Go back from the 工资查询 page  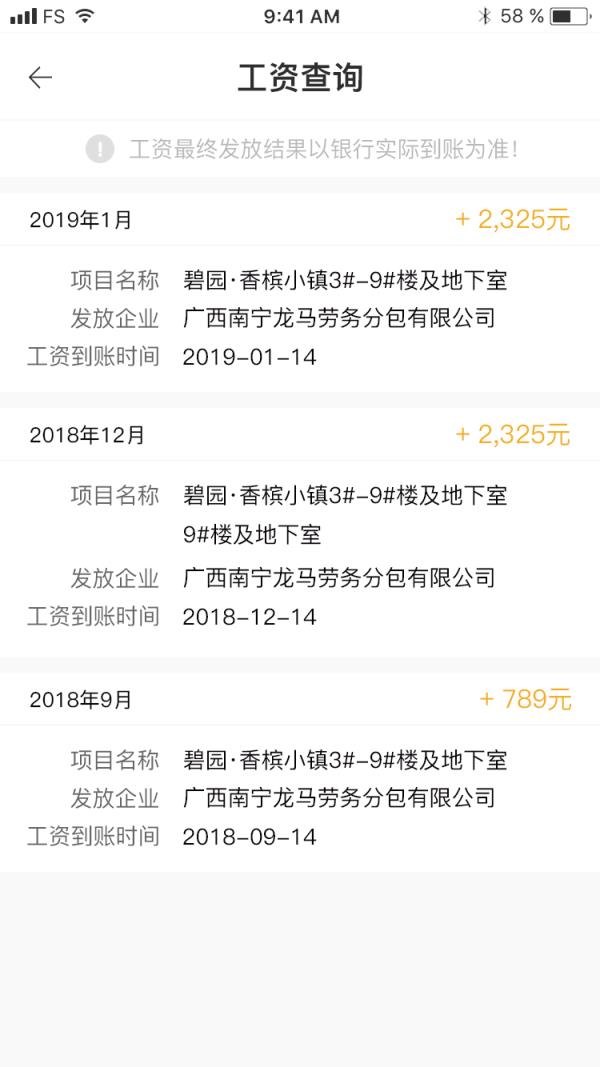pos(40,78)
